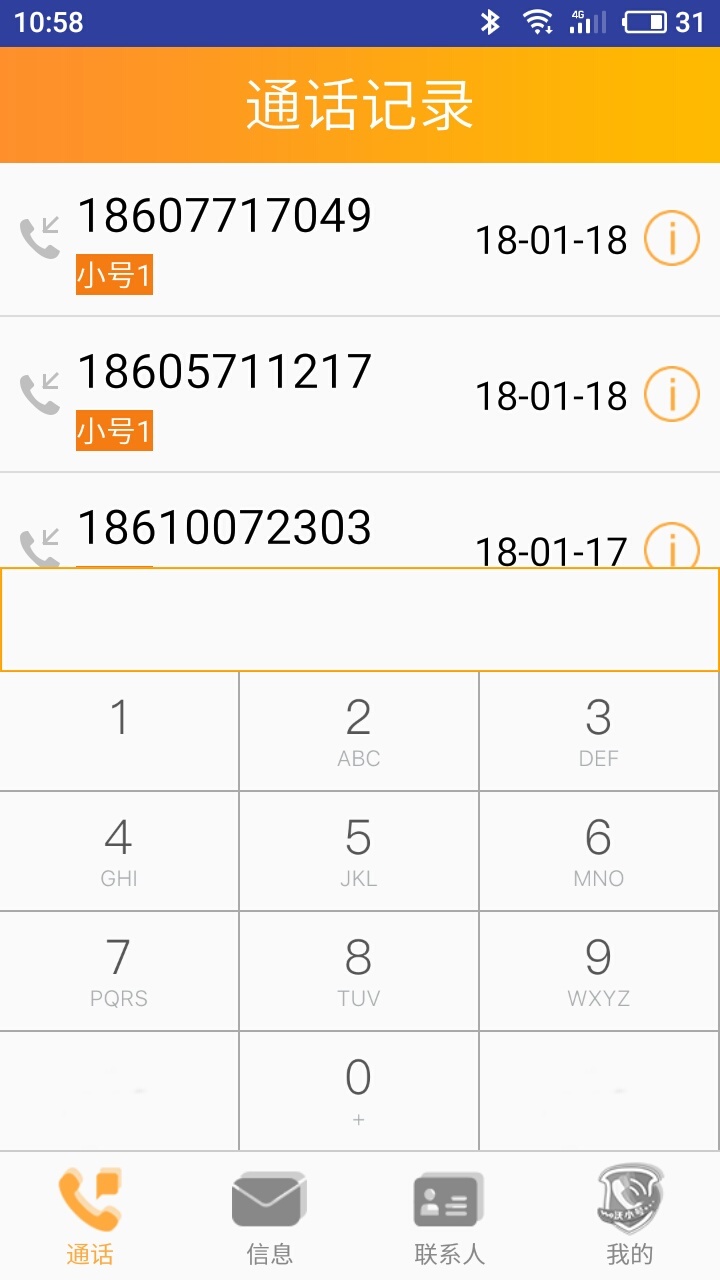Tap the 8 TUV key
720x1280 pixels.
[359, 971]
